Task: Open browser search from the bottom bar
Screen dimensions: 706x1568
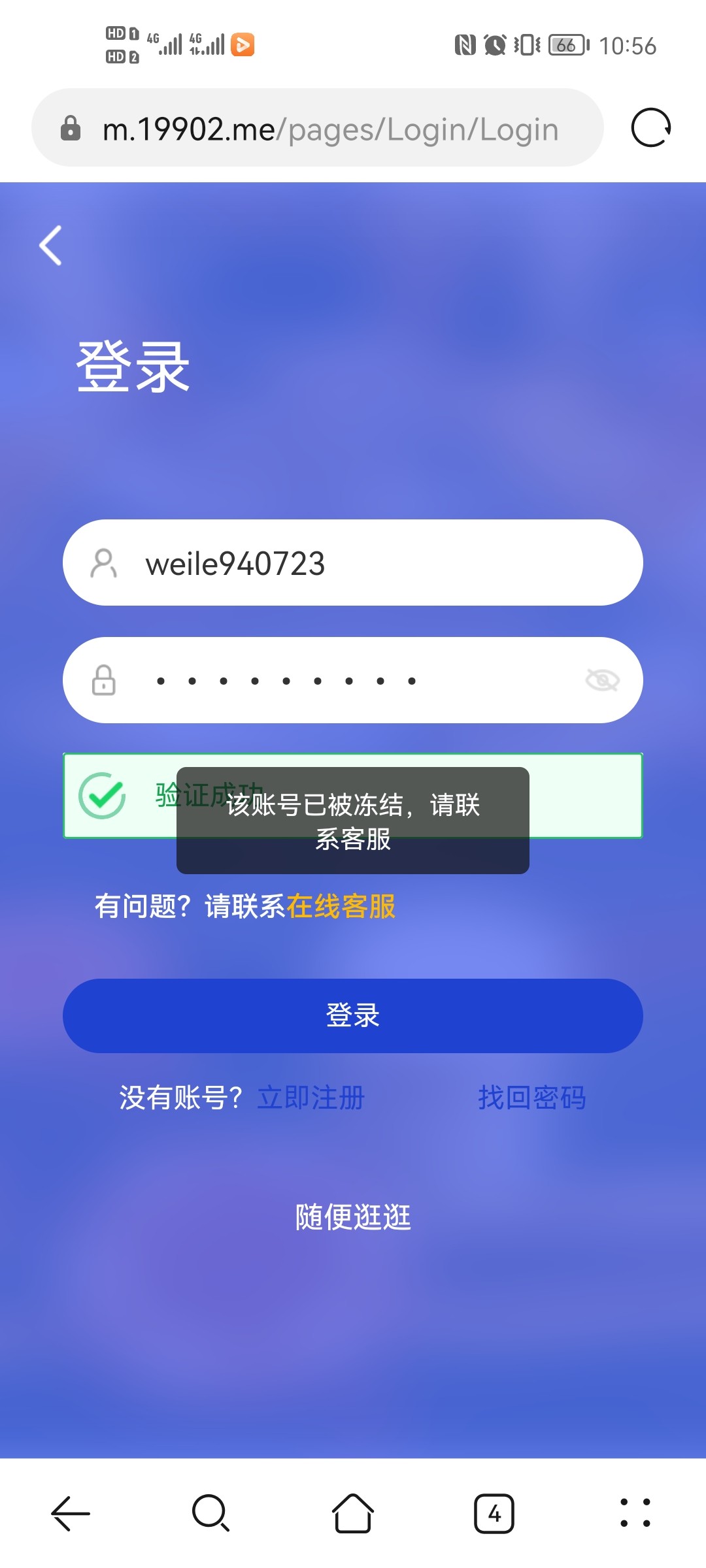Action: click(210, 1513)
